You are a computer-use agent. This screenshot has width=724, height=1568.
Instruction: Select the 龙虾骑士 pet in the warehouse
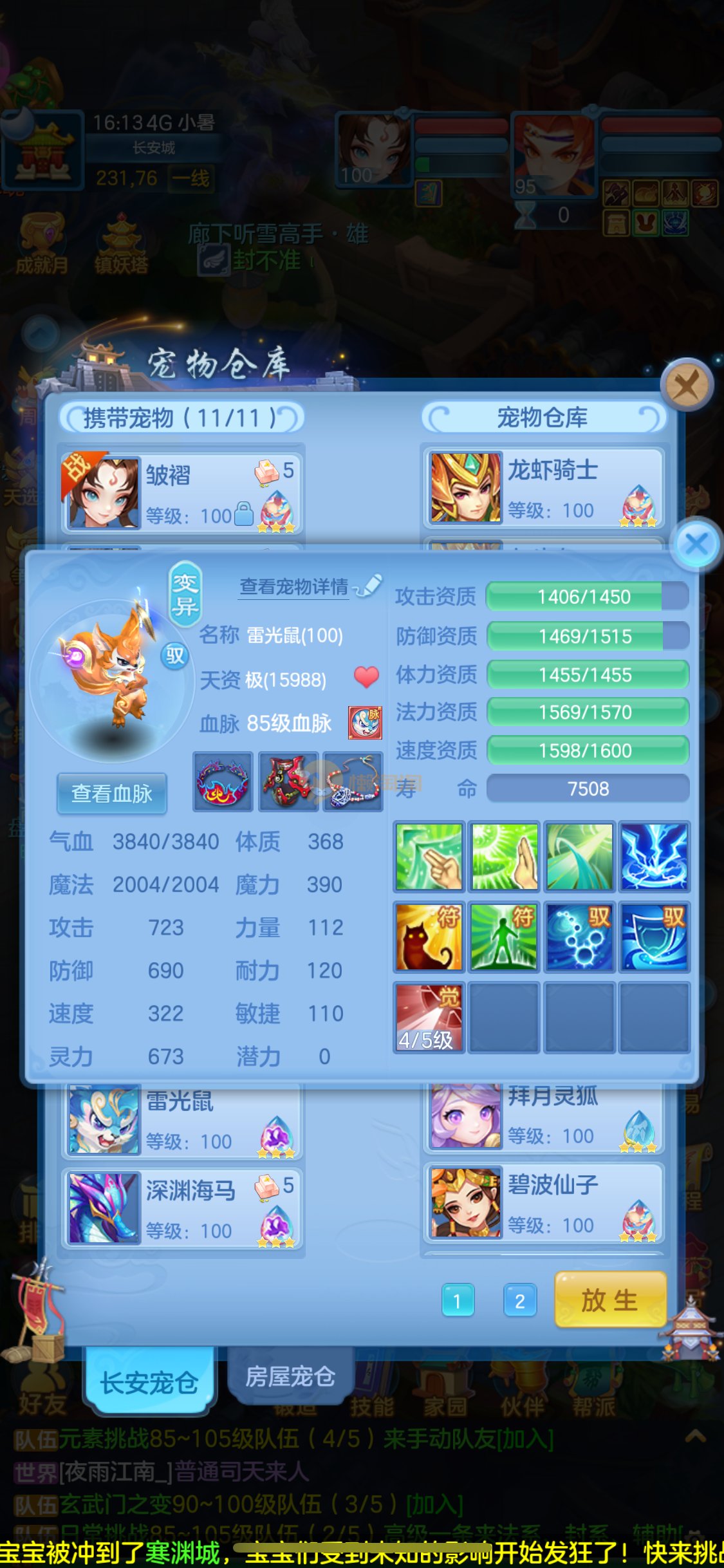coord(544,489)
